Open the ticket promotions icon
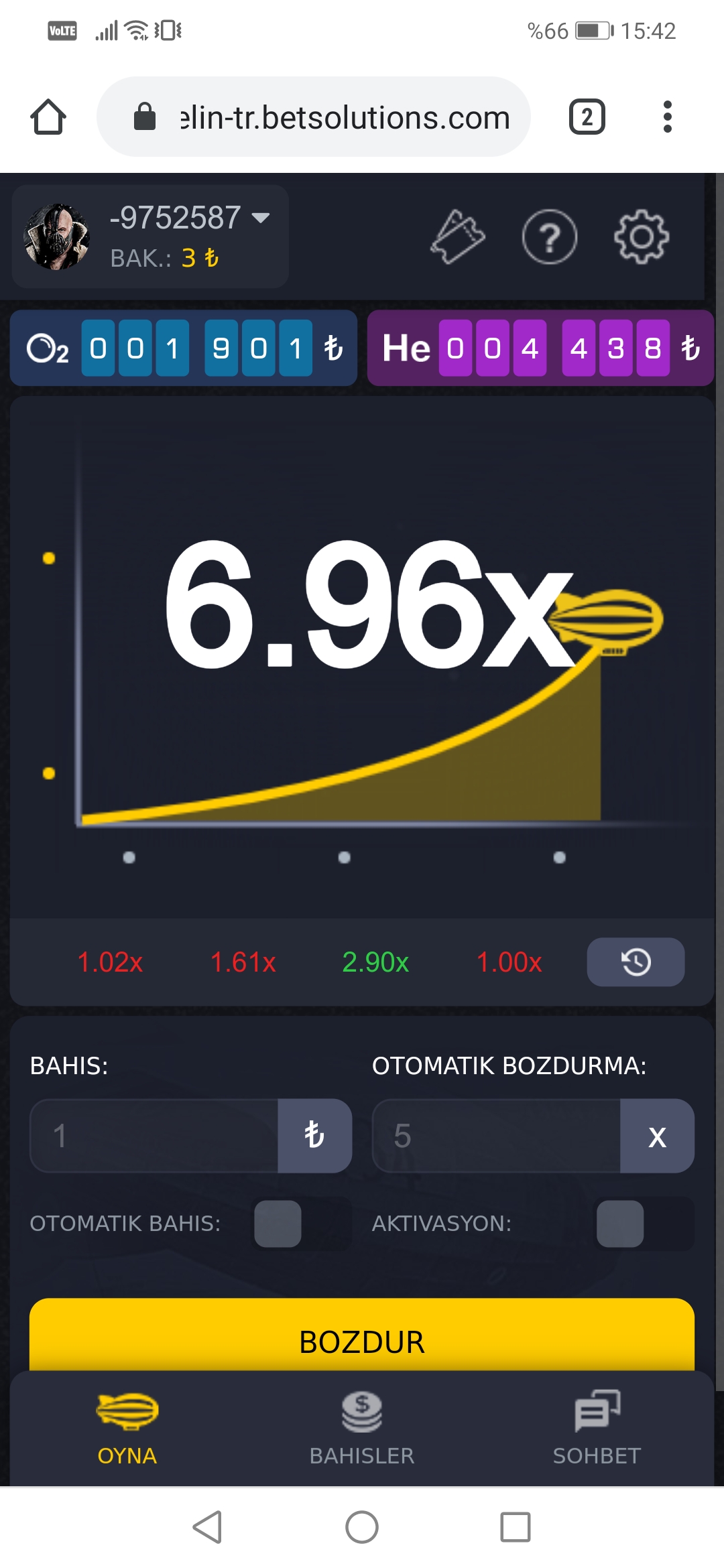The width and height of the screenshot is (724, 1568). [457, 237]
